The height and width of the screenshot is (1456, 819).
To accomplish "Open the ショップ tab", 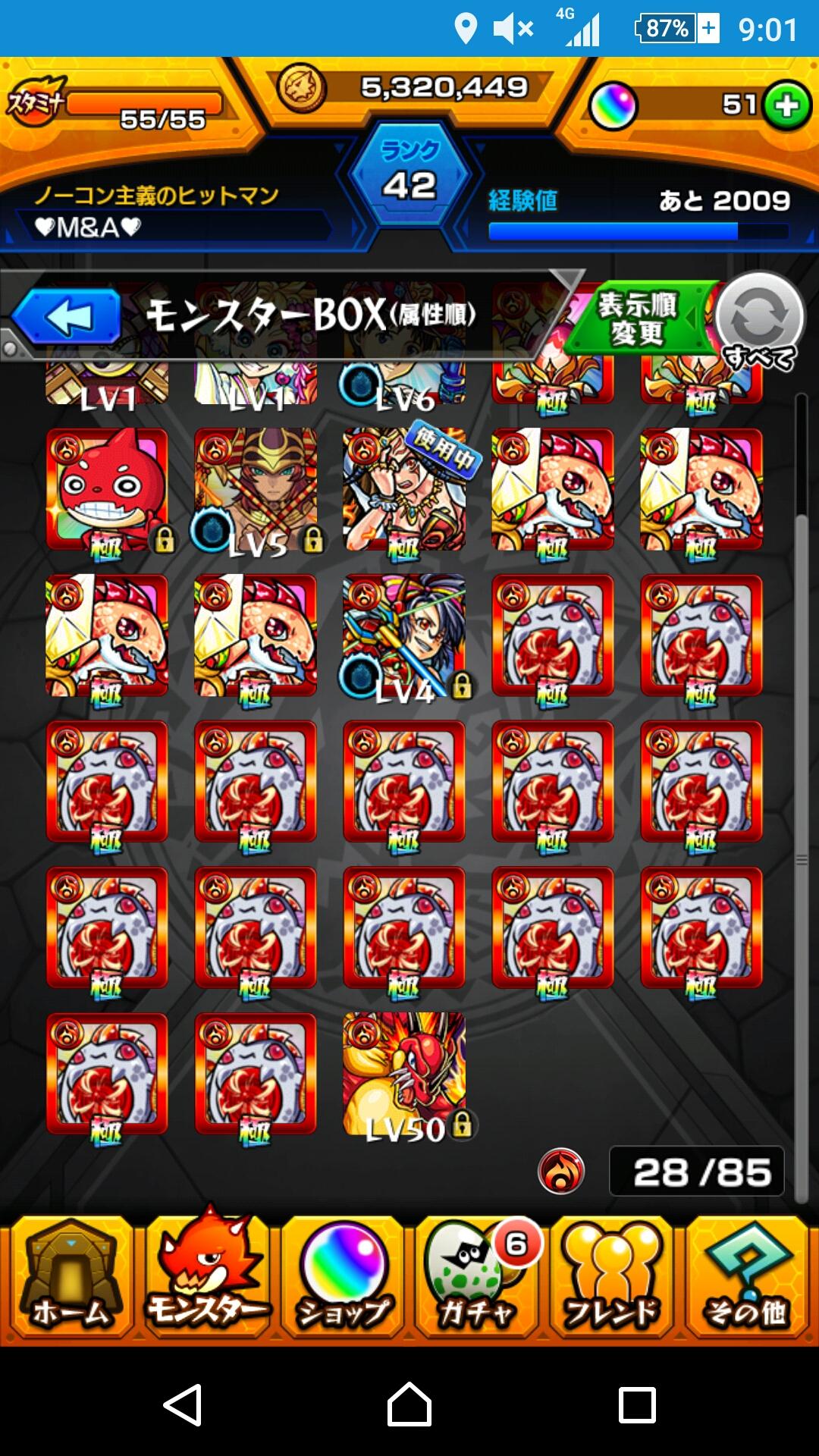I will [x=343, y=1279].
